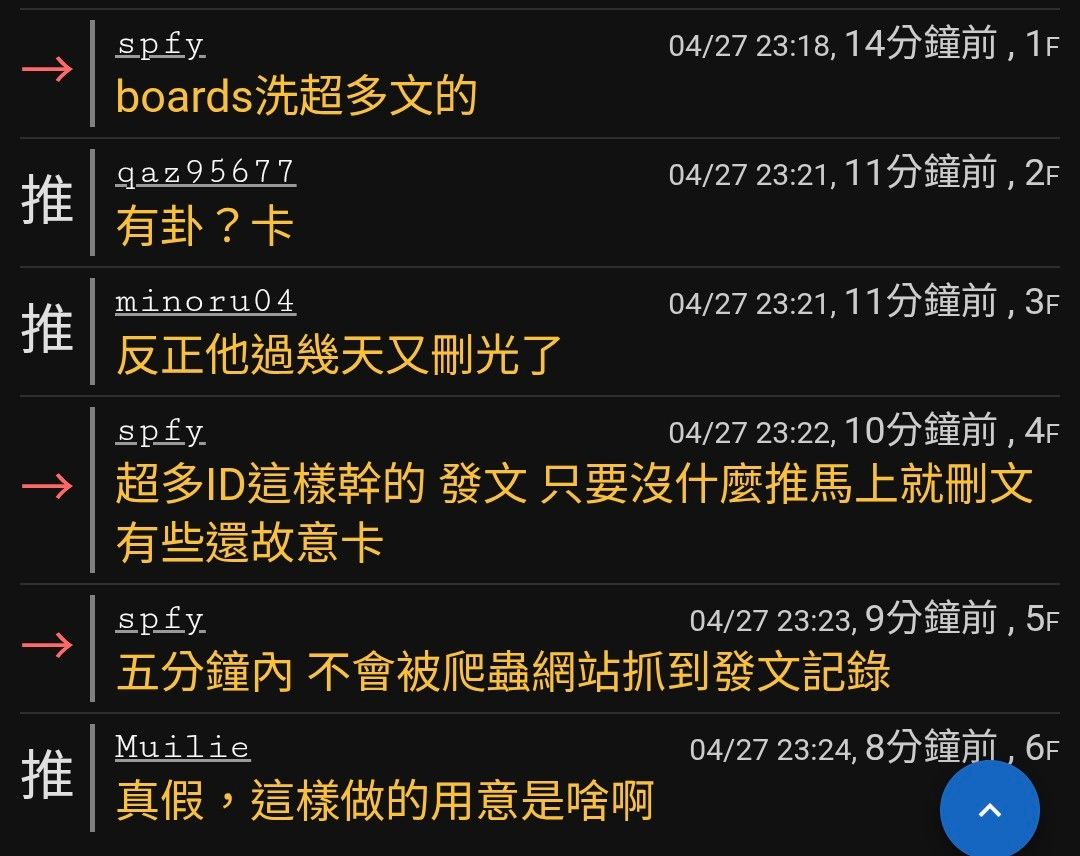
Task: Tap spfy username on the 4F comment
Action: point(160,431)
